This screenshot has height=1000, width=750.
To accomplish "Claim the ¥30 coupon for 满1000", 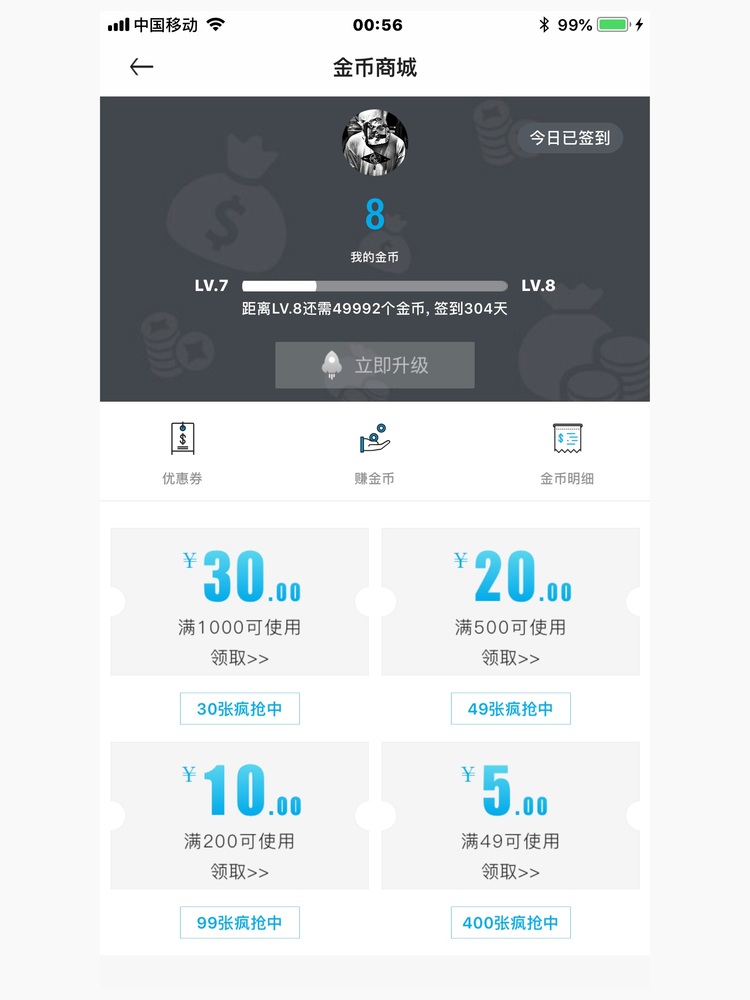I will [240, 658].
